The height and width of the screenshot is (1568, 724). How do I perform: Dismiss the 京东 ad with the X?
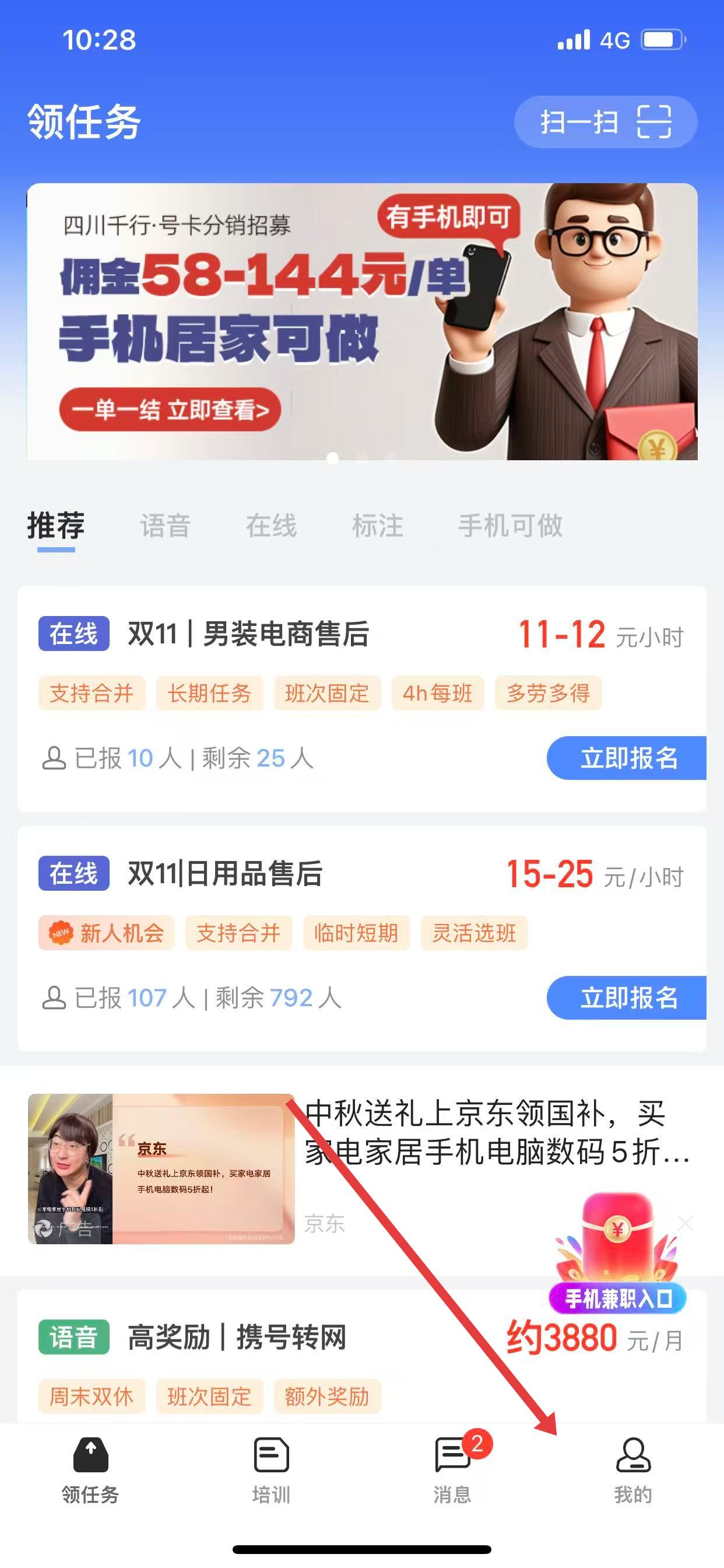click(686, 1222)
